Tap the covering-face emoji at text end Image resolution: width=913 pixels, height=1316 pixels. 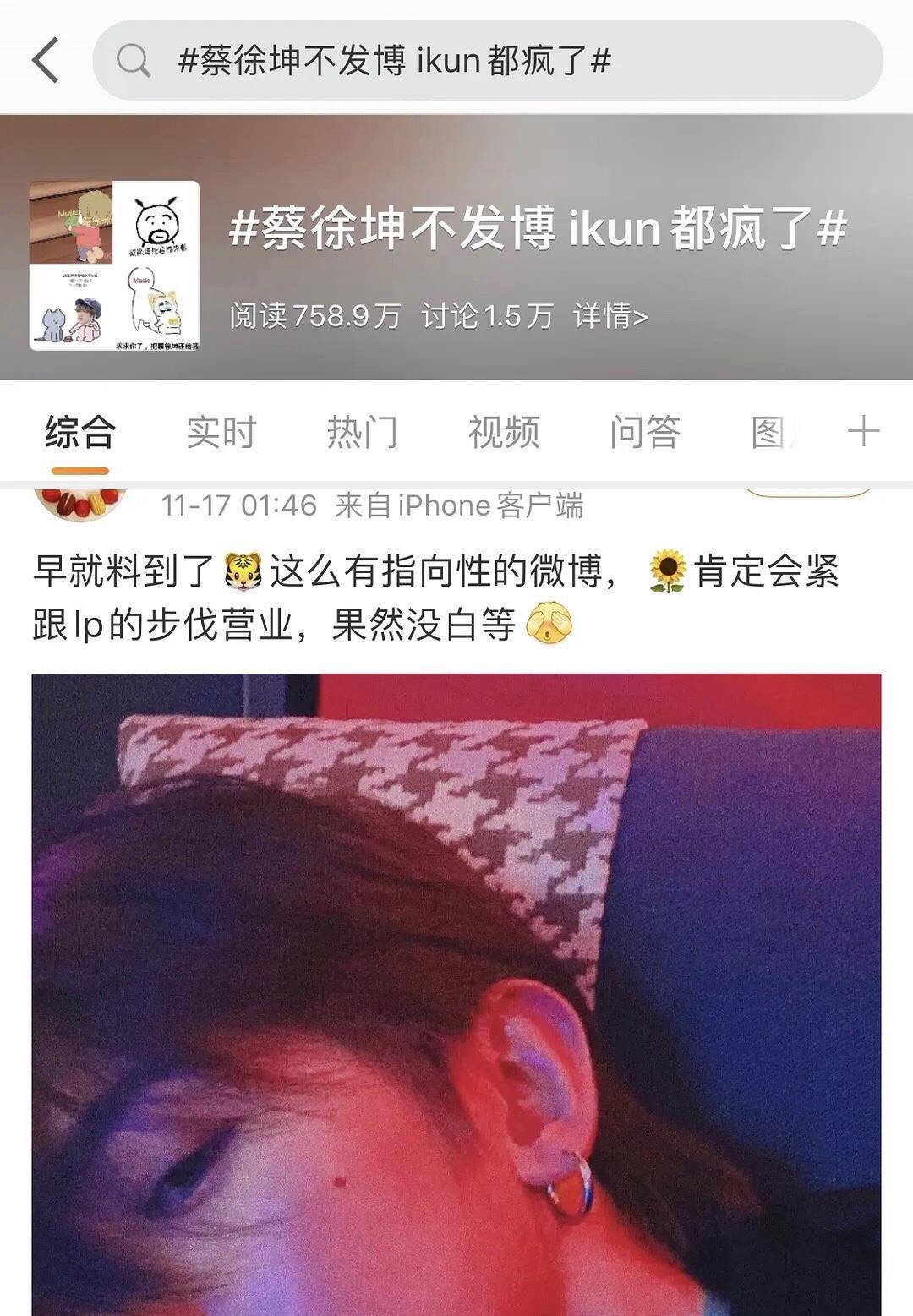550,623
